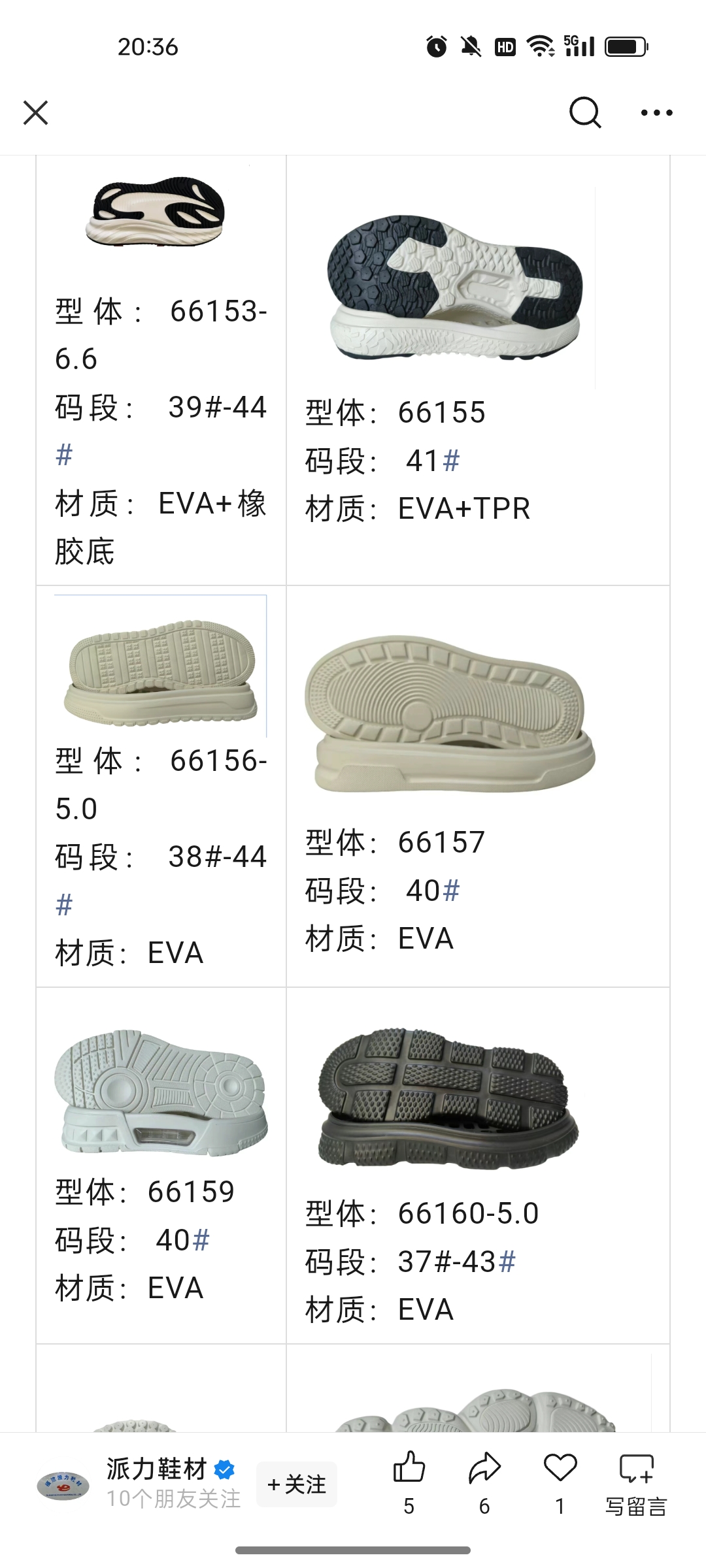
Task: Close the article page
Action: pyautogui.click(x=36, y=112)
